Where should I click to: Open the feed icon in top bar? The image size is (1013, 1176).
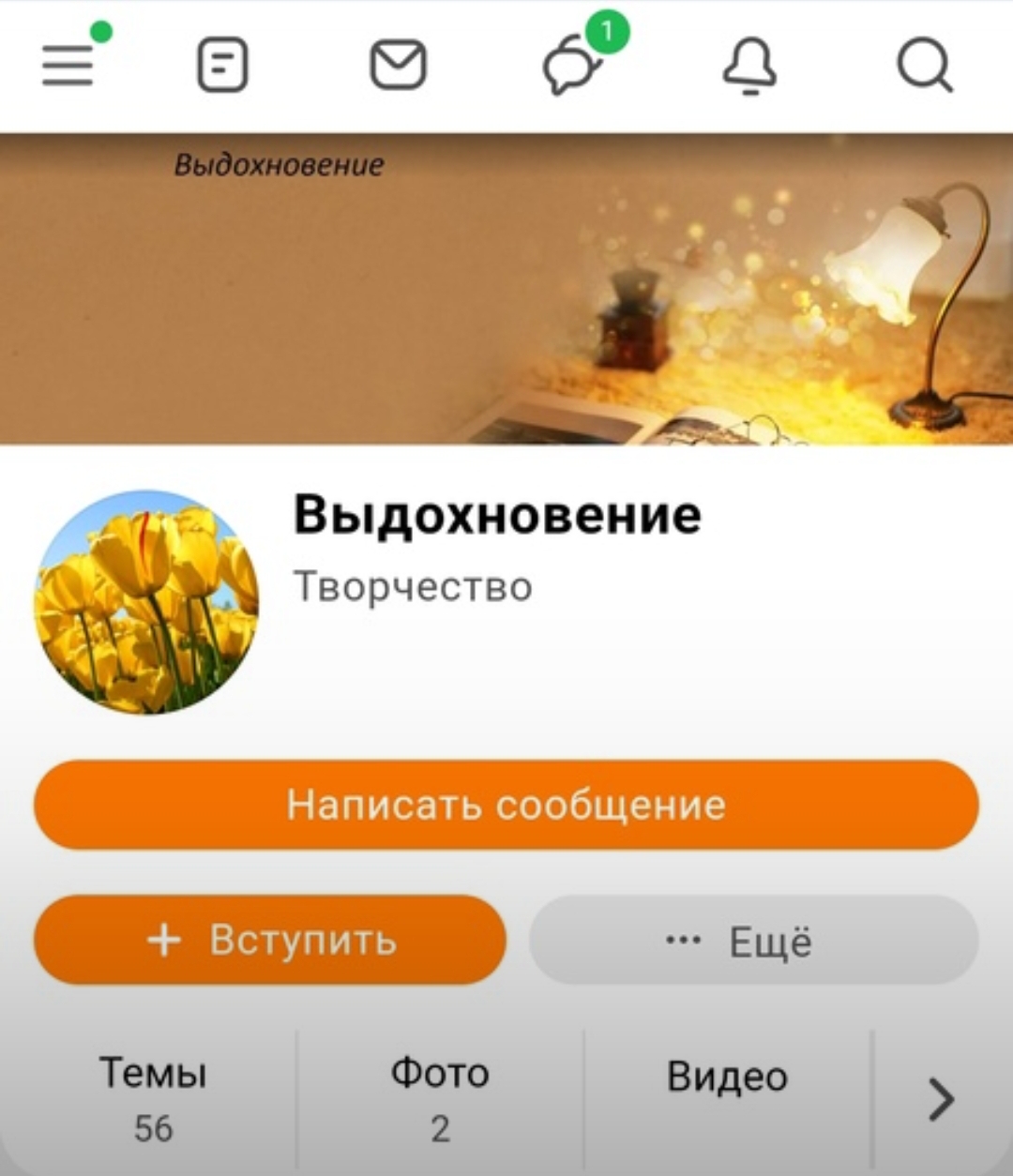(222, 66)
